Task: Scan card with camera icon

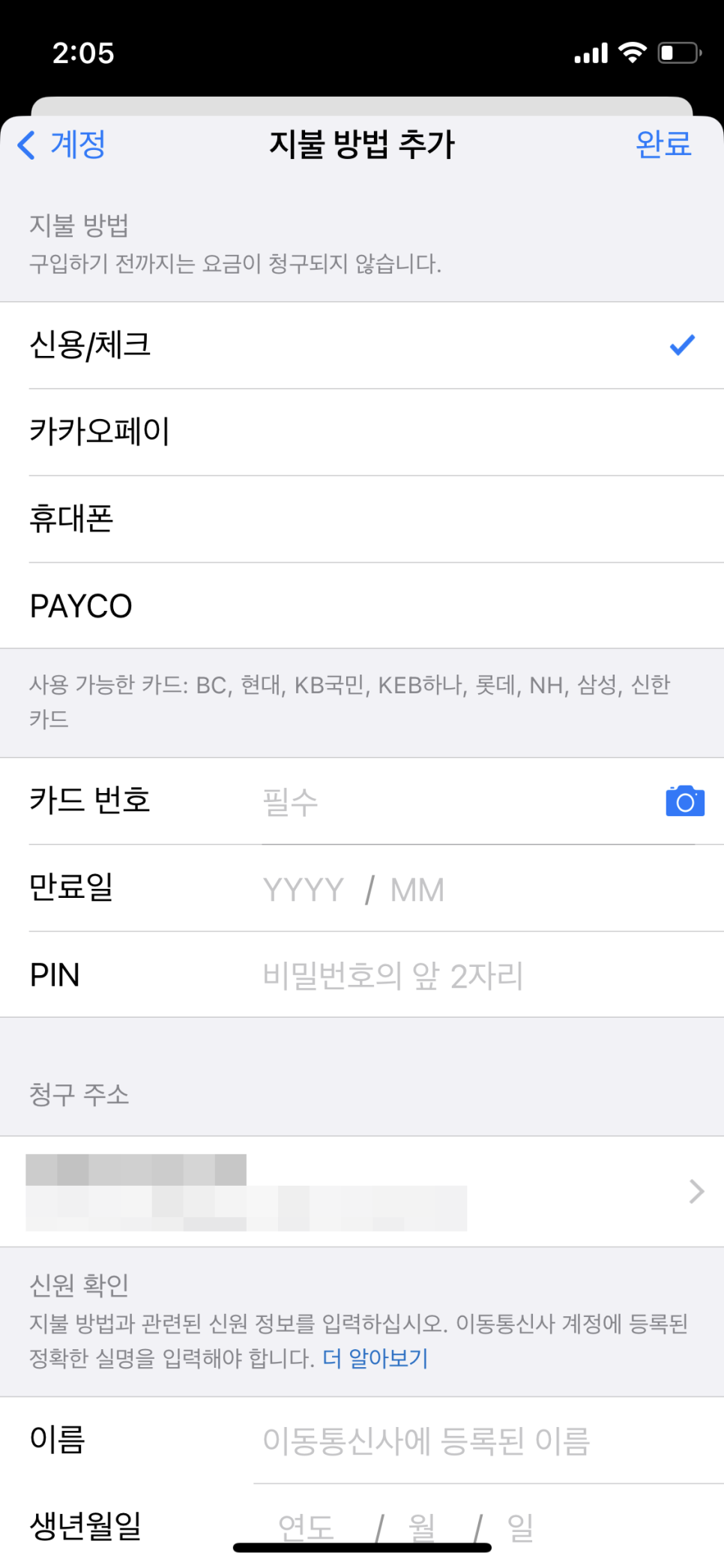Action: tap(684, 801)
